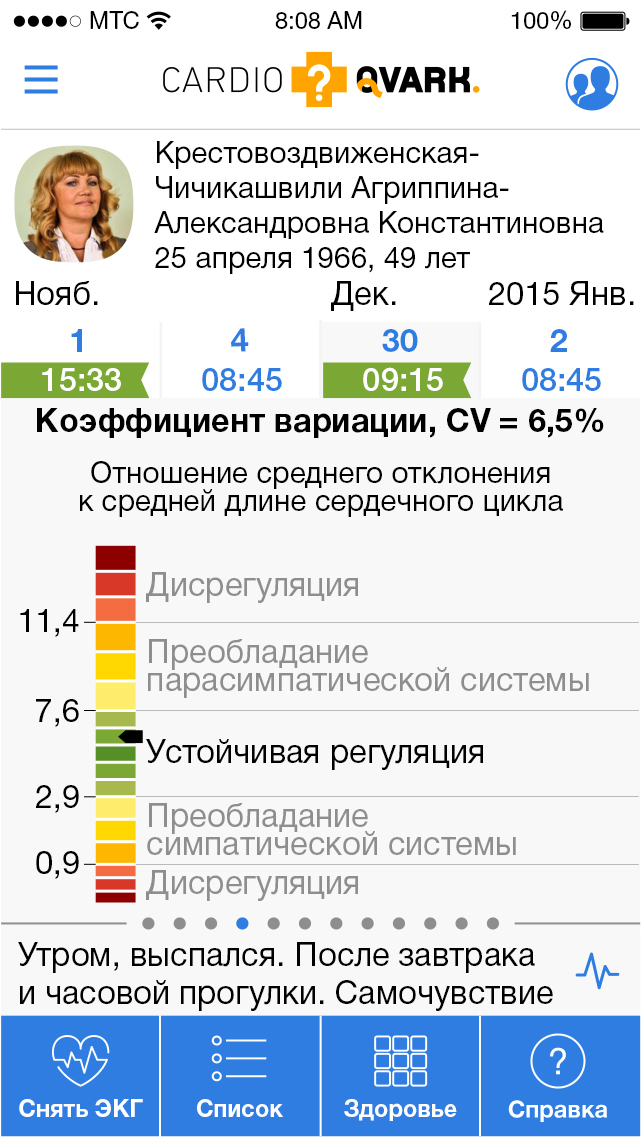The height and width of the screenshot is (1137, 641).
Task: Select the December 30 reading at 09:15
Action: 400,362
